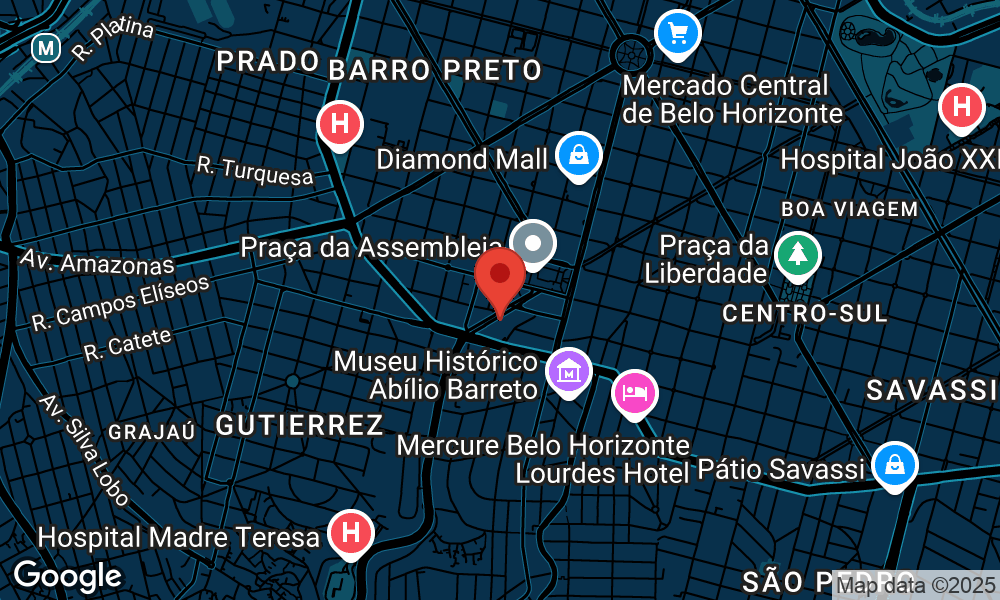Select the Hospital Madre Teresa marker
This screenshot has height=600, width=1000.
(350, 533)
